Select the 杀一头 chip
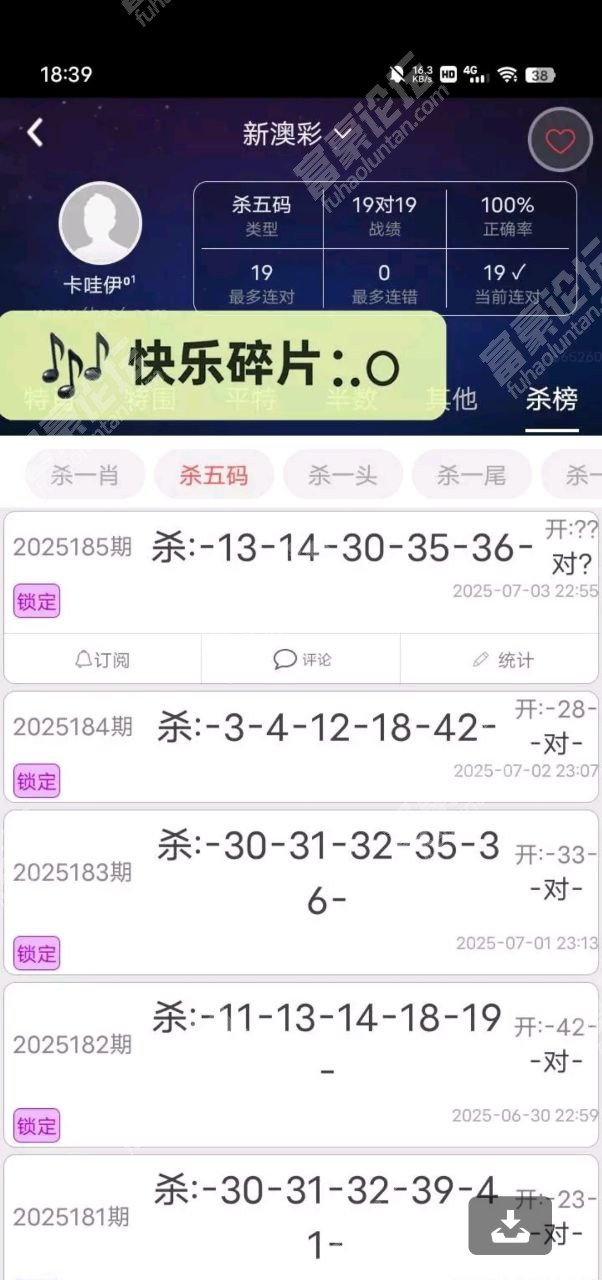This screenshot has width=602, height=1280. coord(343,475)
